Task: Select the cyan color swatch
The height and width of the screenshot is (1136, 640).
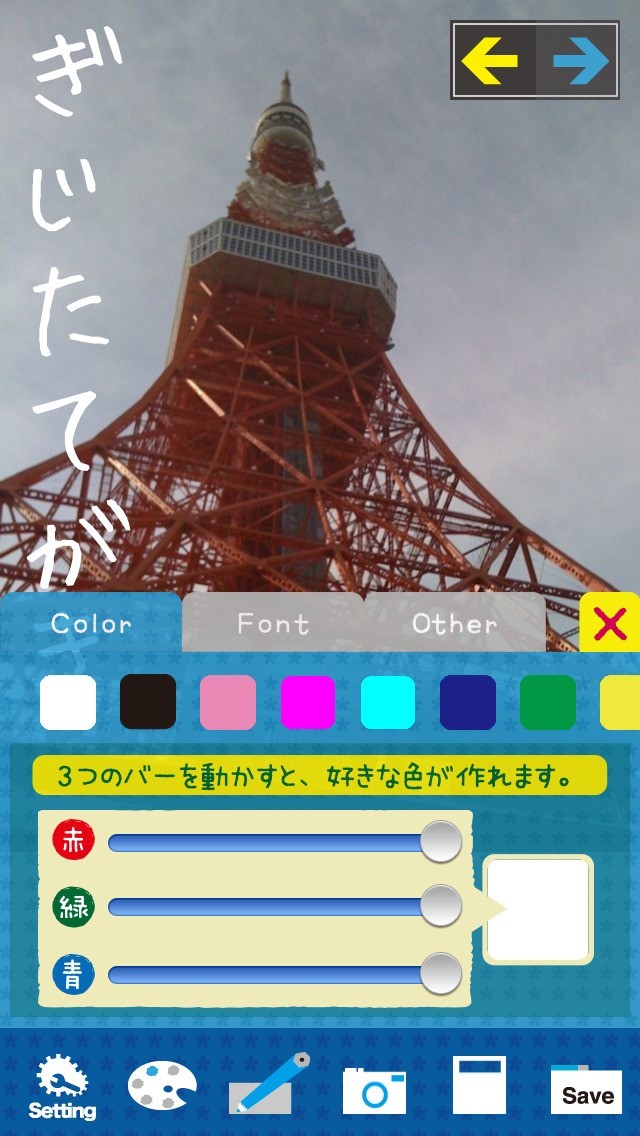Action: [388, 702]
